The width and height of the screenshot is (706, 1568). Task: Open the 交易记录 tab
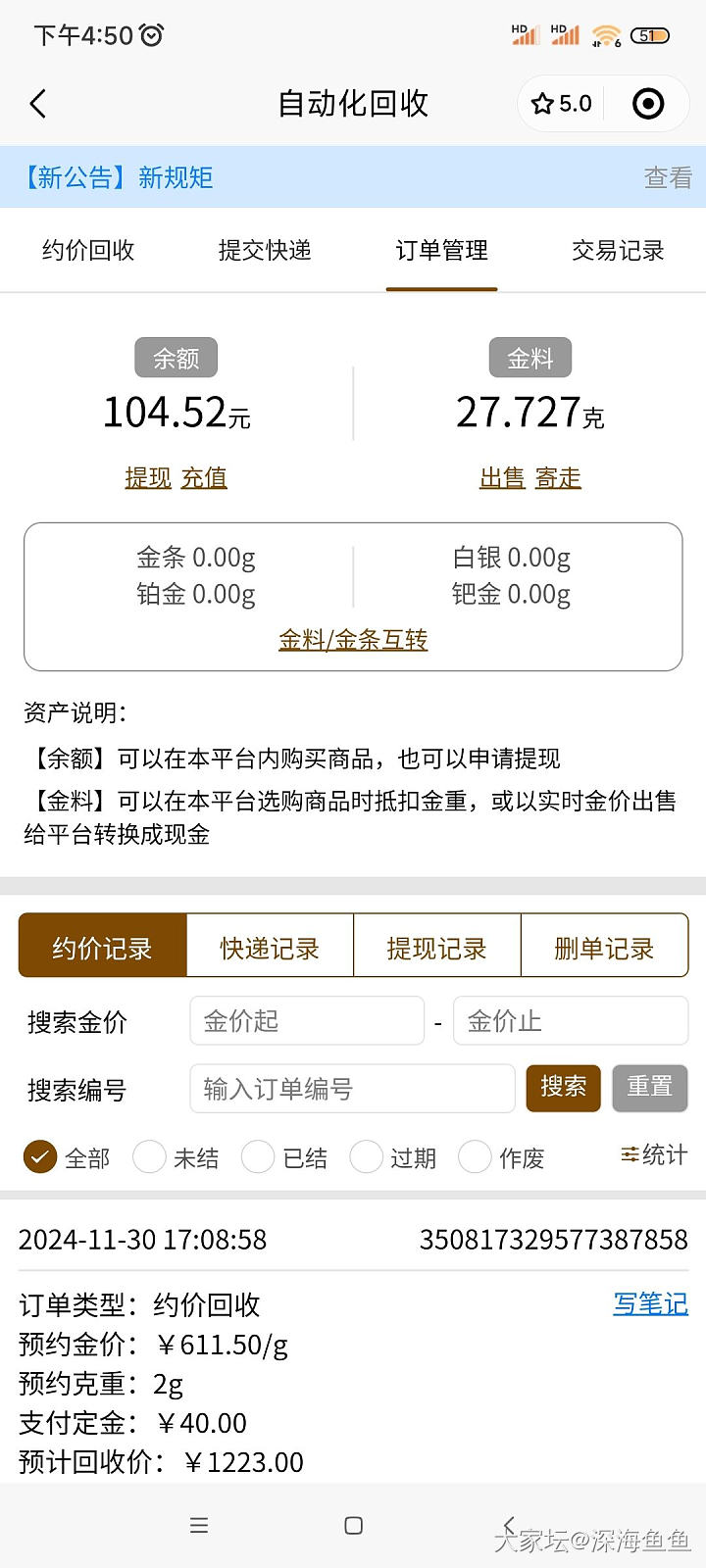[618, 251]
